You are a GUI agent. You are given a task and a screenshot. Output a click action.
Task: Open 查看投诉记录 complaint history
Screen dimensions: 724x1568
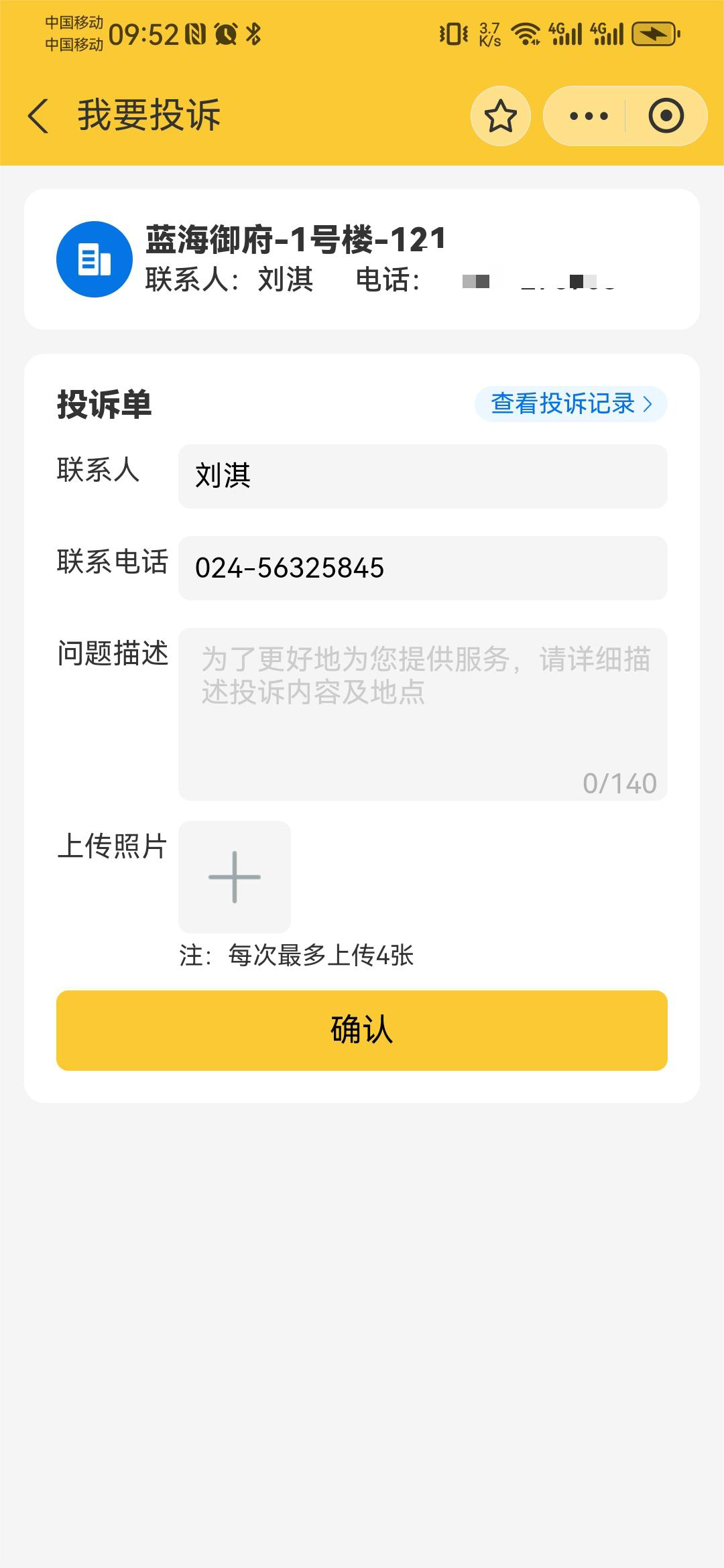[571, 404]
